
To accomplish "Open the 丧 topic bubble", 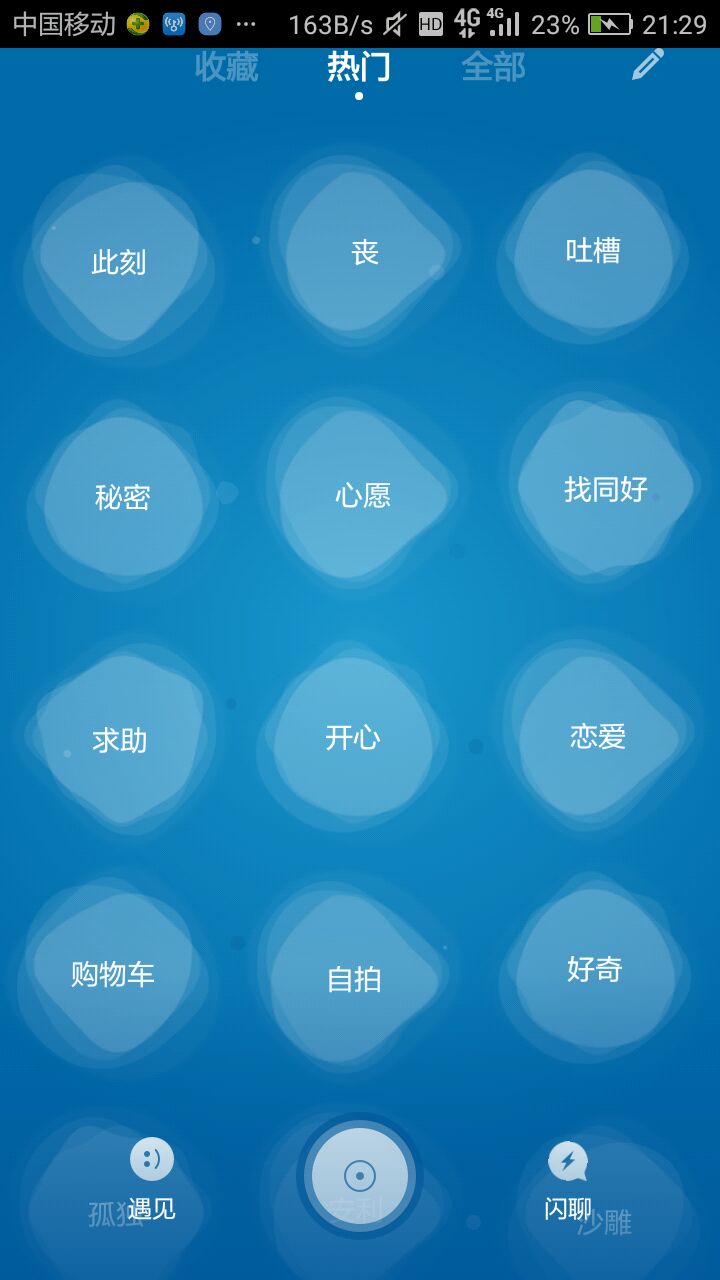I will [x=365, y=252].
